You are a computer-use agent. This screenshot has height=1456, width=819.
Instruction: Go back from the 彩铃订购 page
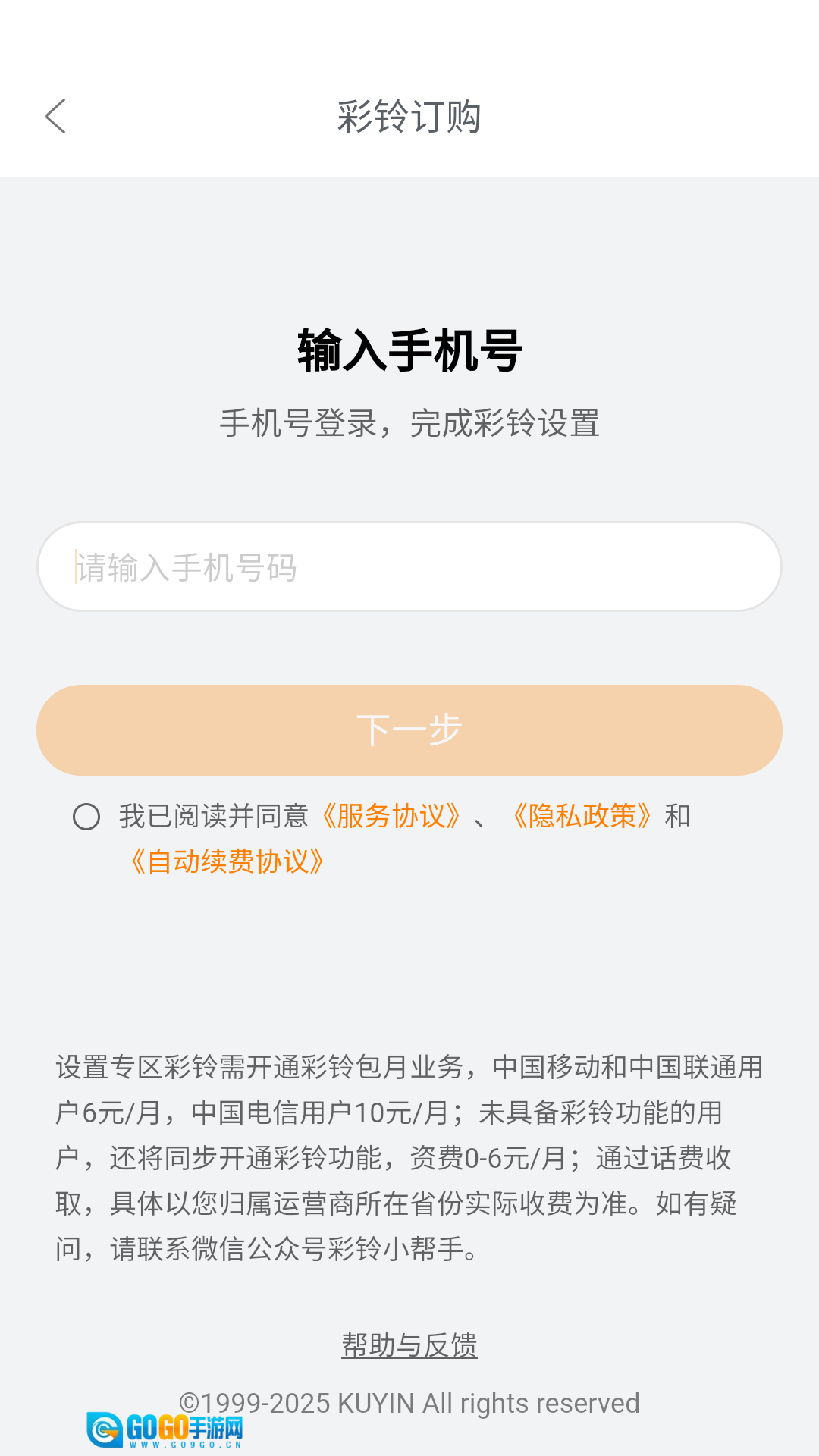56,116
